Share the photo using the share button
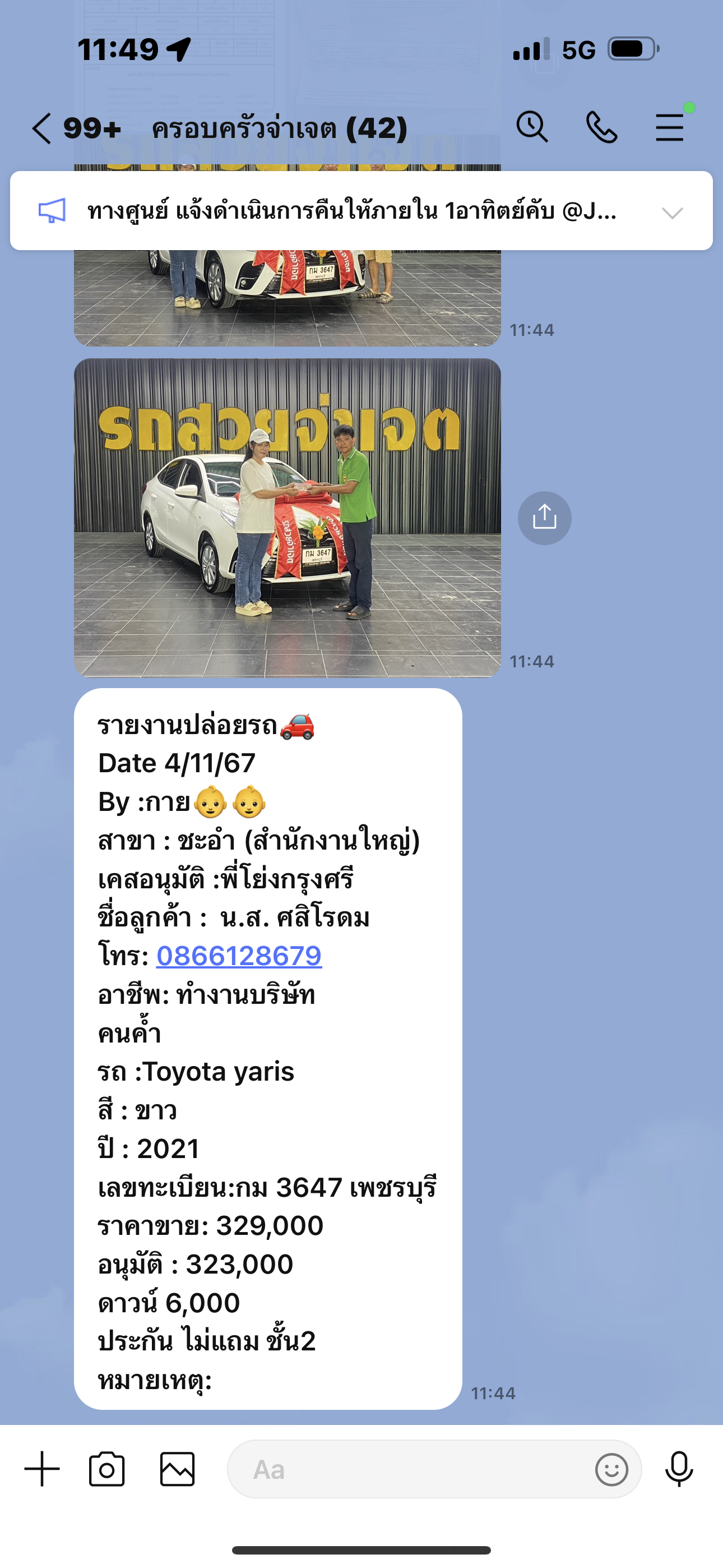723x1568 pixels. click(544, 518)
